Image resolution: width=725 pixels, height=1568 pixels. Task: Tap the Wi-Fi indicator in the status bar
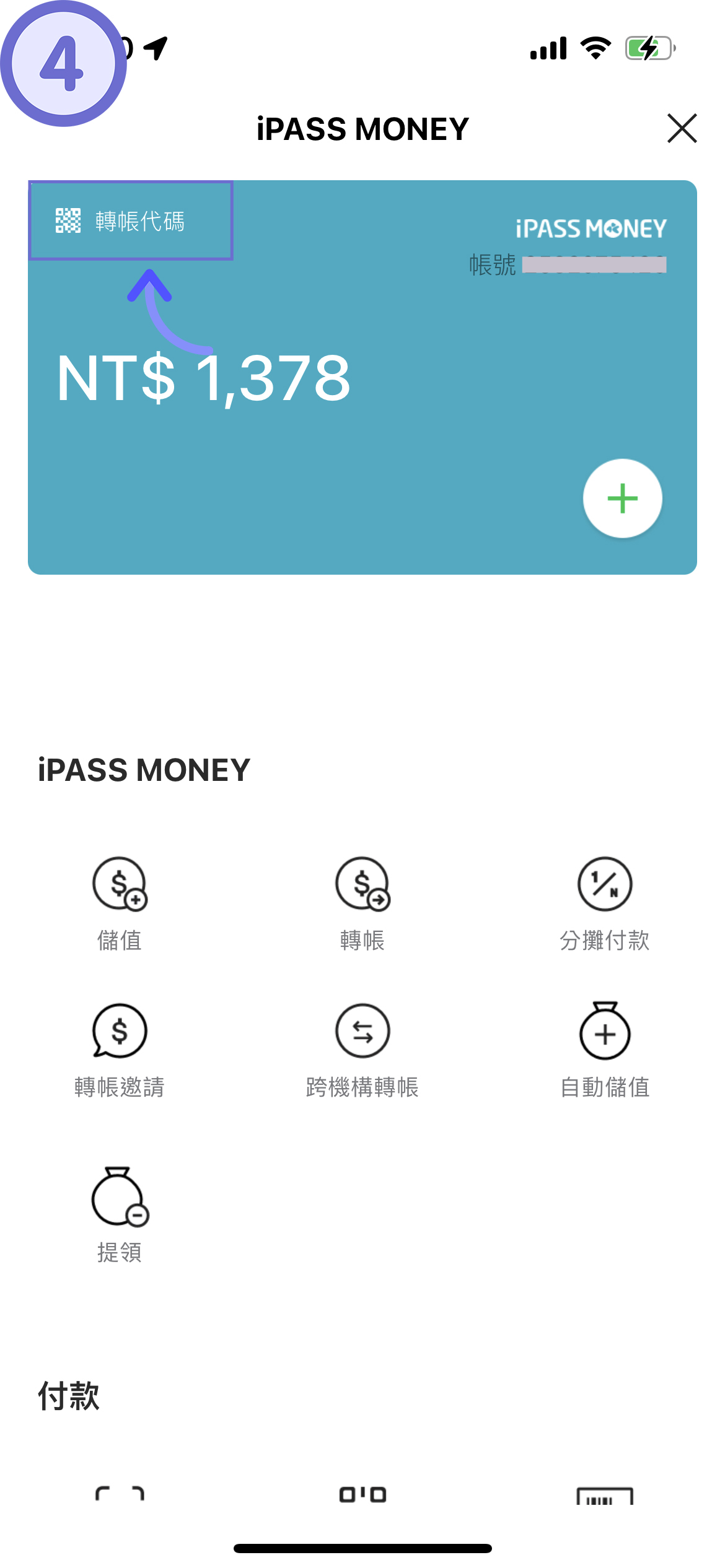[595, 47]
